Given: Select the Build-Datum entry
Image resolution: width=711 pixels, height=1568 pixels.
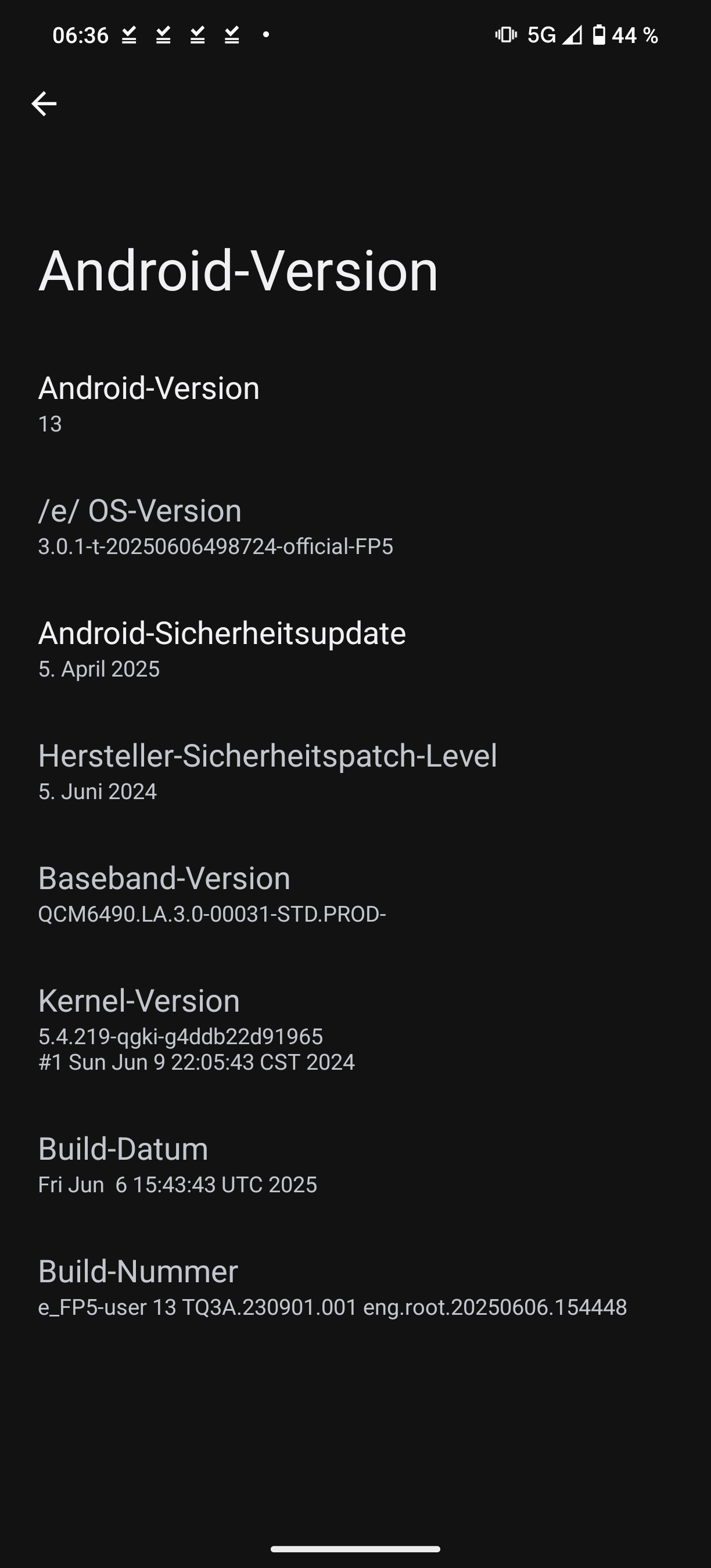Looking at the screenshot, I should coord(355,1164).
